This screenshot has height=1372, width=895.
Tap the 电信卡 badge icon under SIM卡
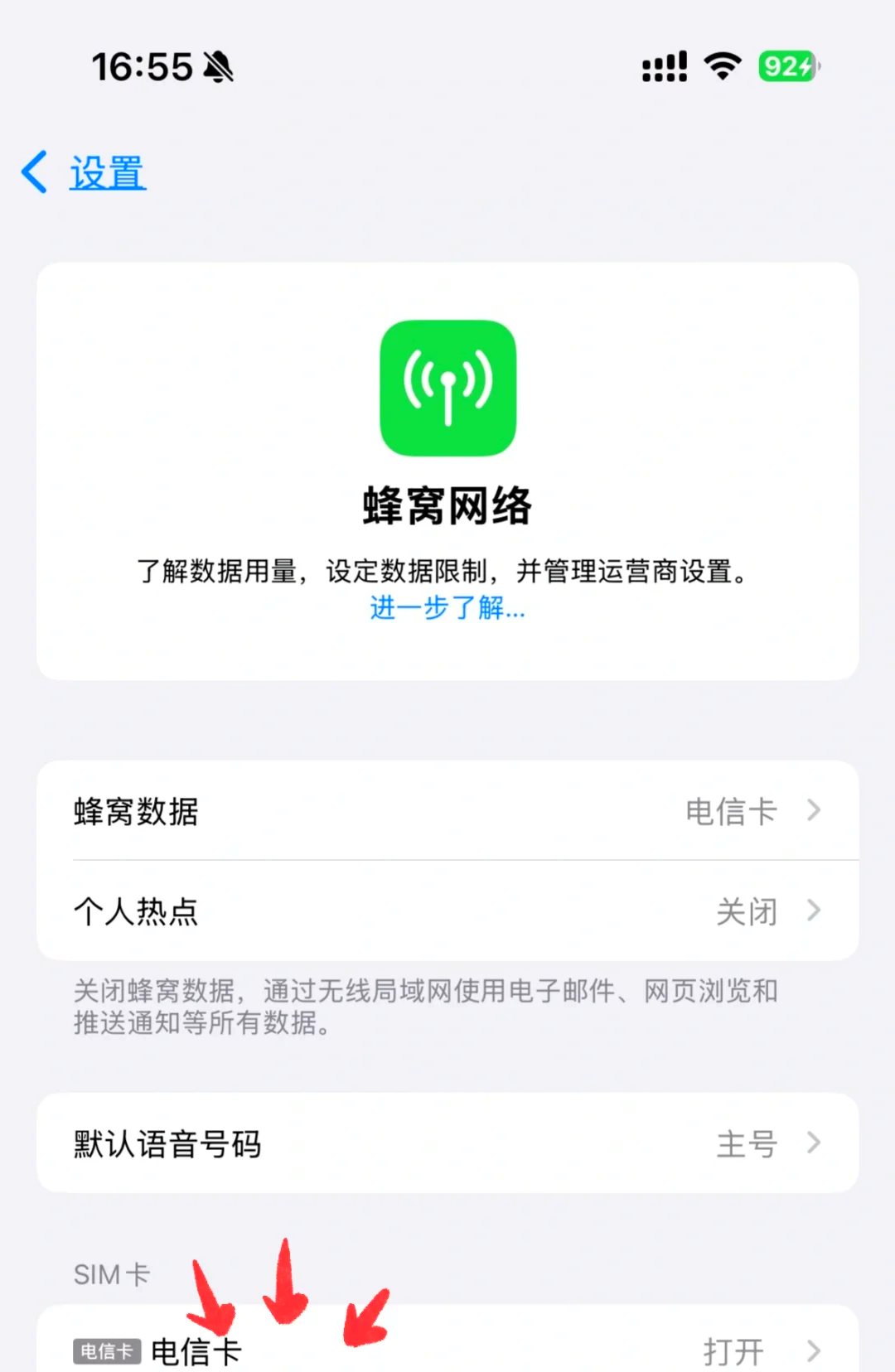tap(106, 1349)
